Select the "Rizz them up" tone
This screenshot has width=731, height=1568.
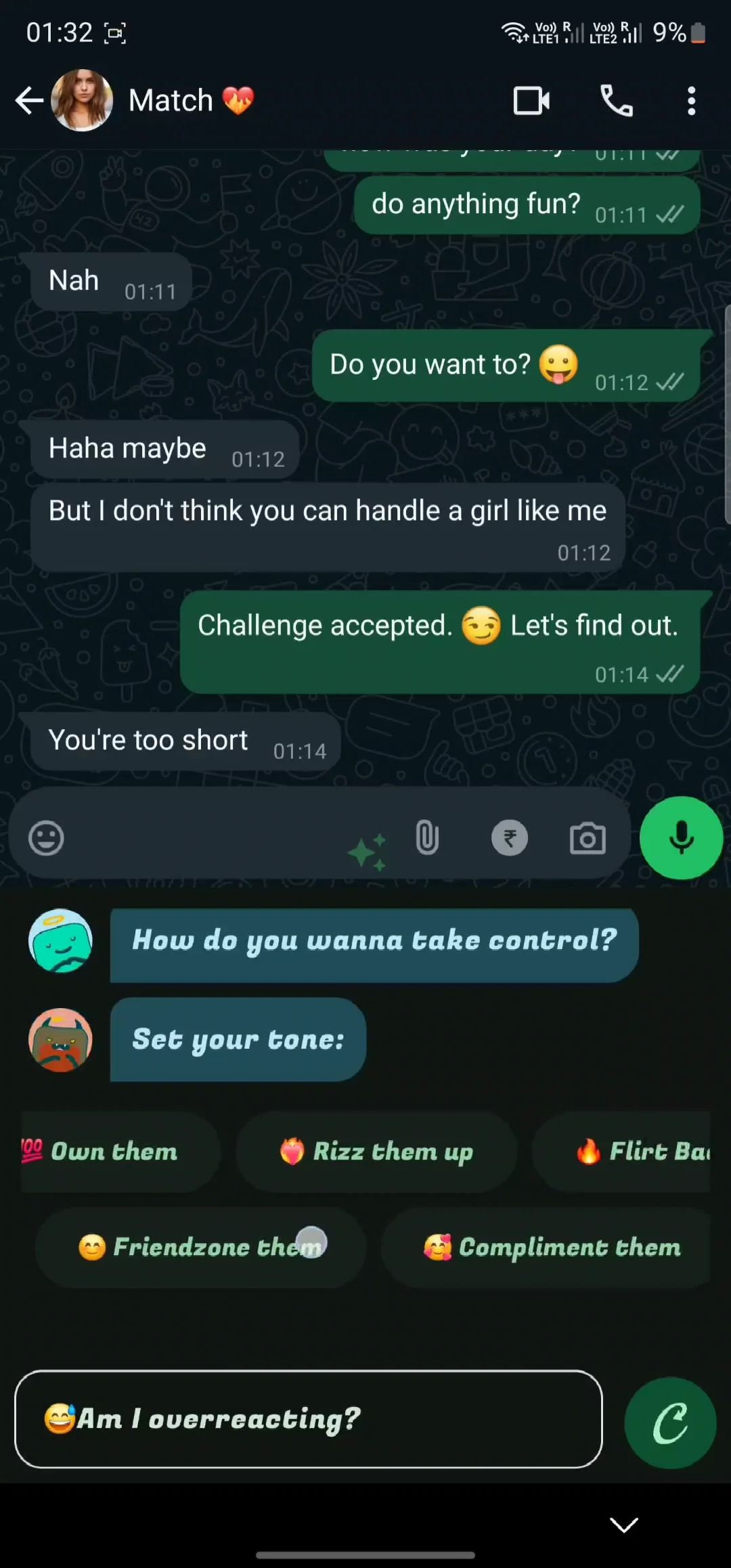tap(376, 1151)
